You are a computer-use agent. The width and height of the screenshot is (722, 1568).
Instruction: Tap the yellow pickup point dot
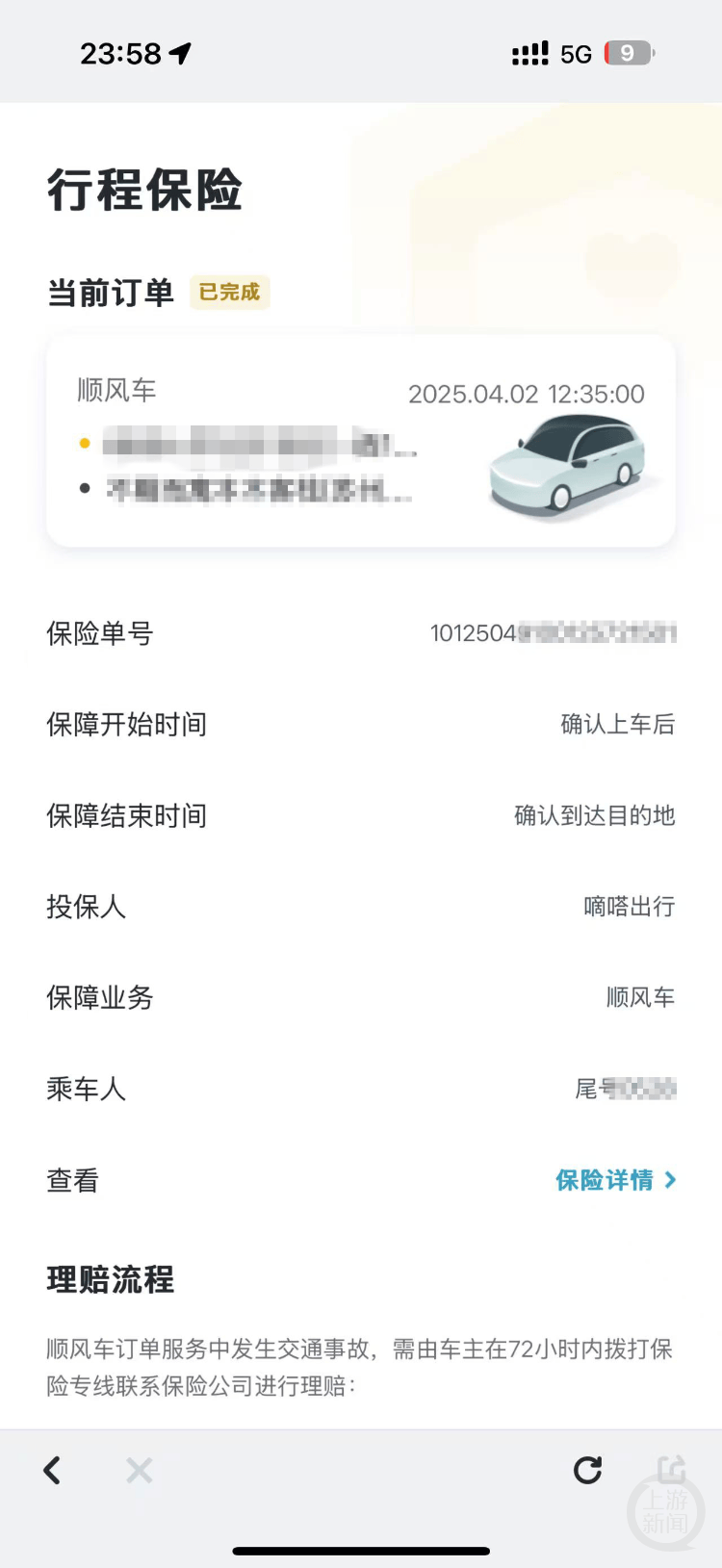tap(85, 444)
